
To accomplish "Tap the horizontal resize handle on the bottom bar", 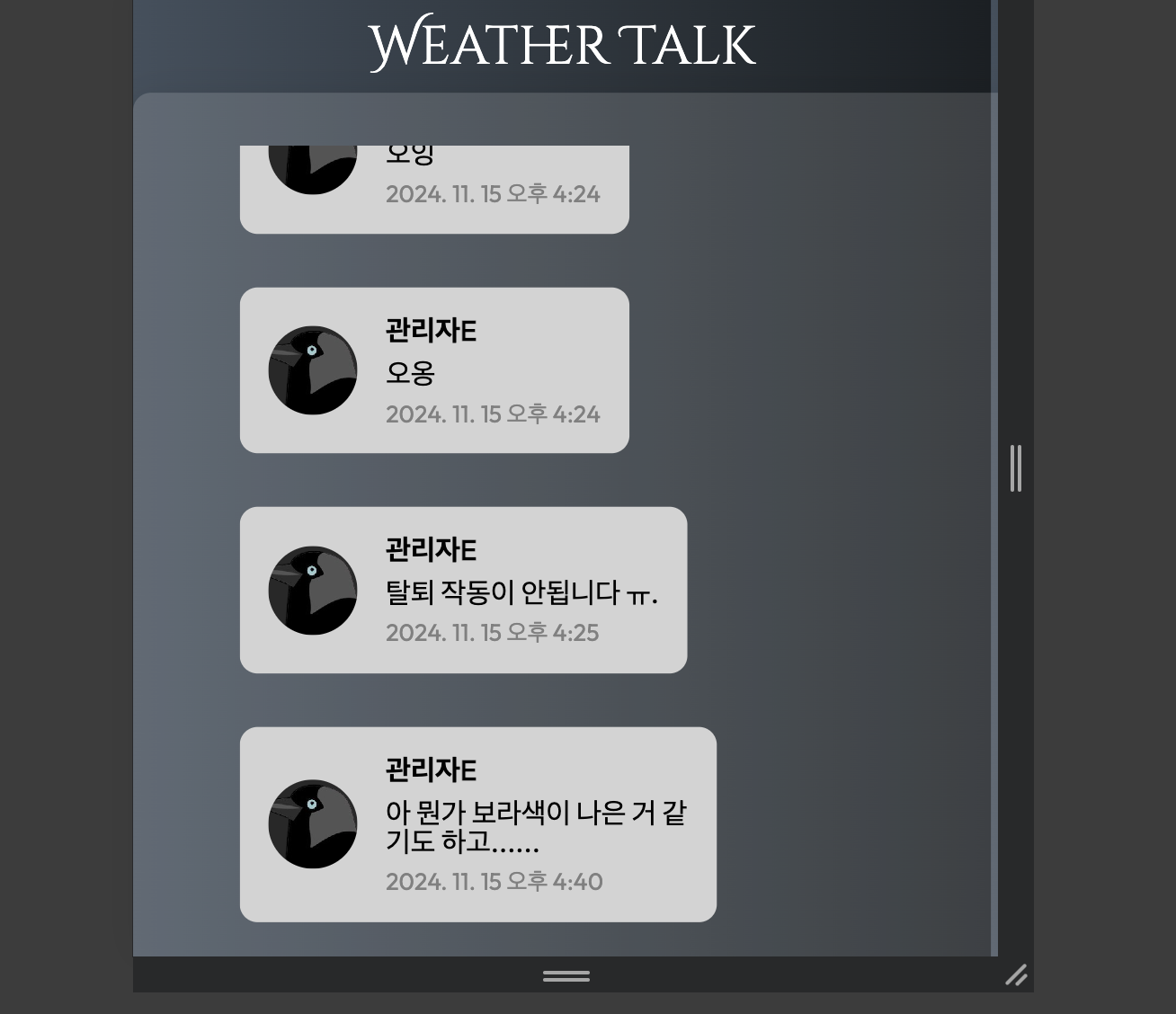I will click(566, 975).
